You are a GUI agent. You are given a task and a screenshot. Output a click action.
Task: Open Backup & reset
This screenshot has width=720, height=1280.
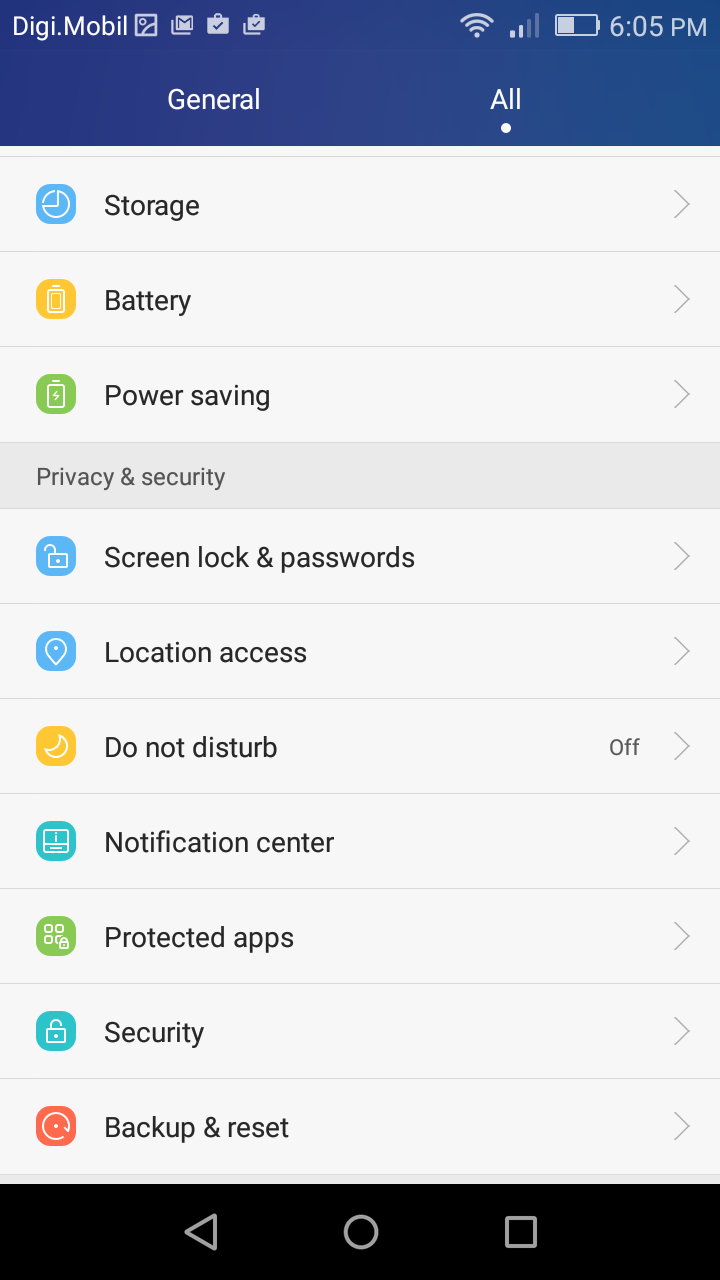(x=360, y=1127)
